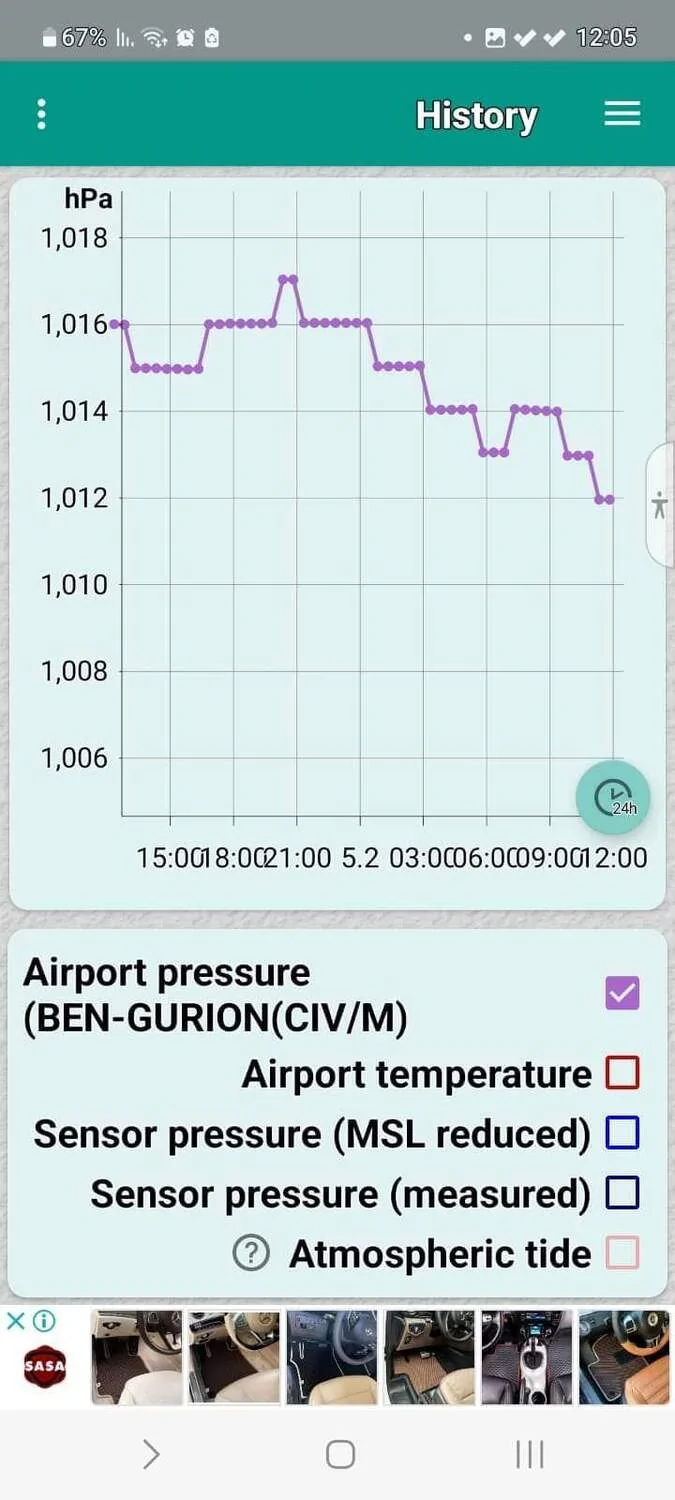Screen dimensions: 675x1500
Task: Open the hamburger navigation menu
Action: tap(622, 114)
